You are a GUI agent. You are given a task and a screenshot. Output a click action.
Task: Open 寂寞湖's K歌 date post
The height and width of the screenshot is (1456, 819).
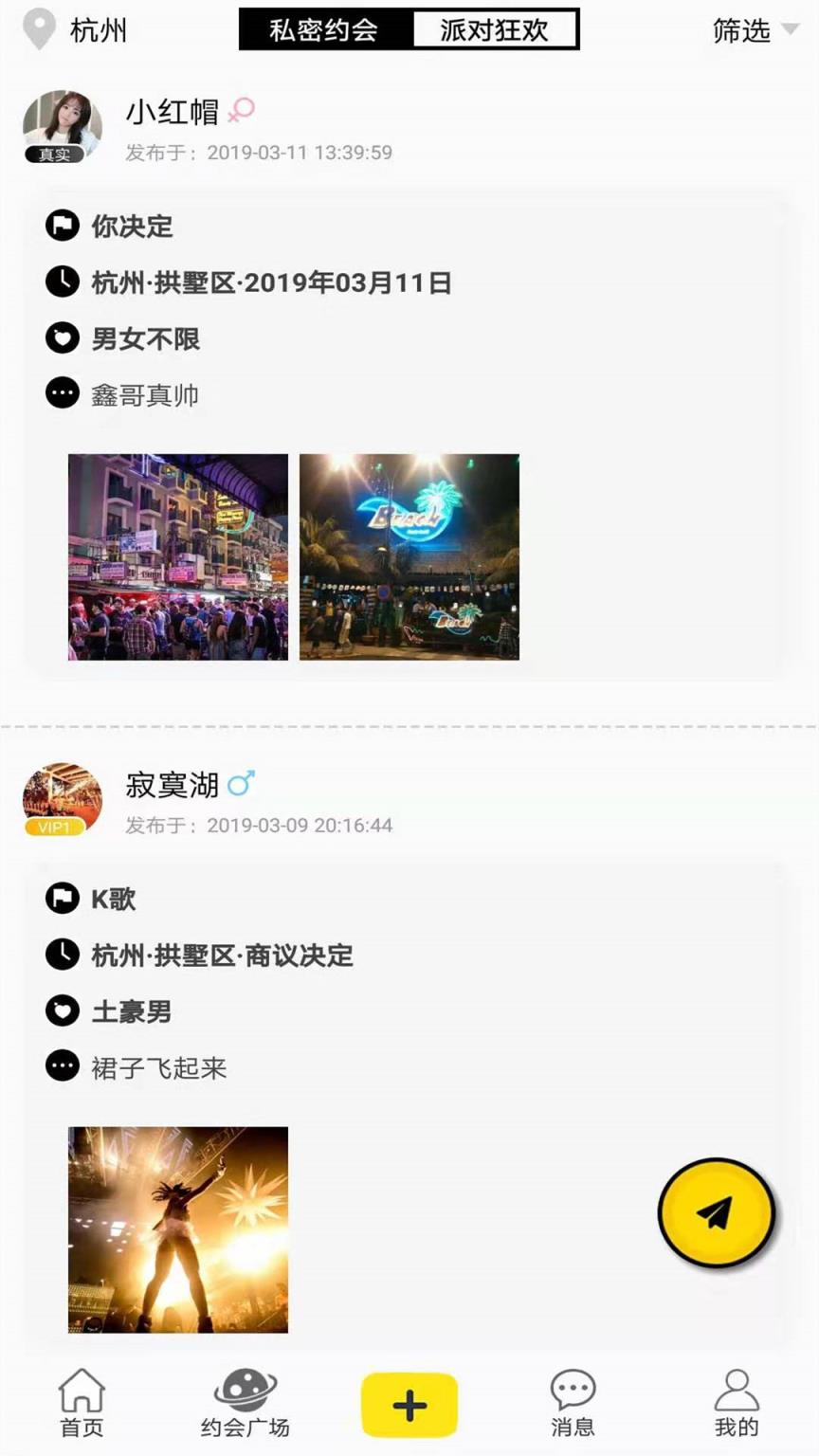[114, 899]
